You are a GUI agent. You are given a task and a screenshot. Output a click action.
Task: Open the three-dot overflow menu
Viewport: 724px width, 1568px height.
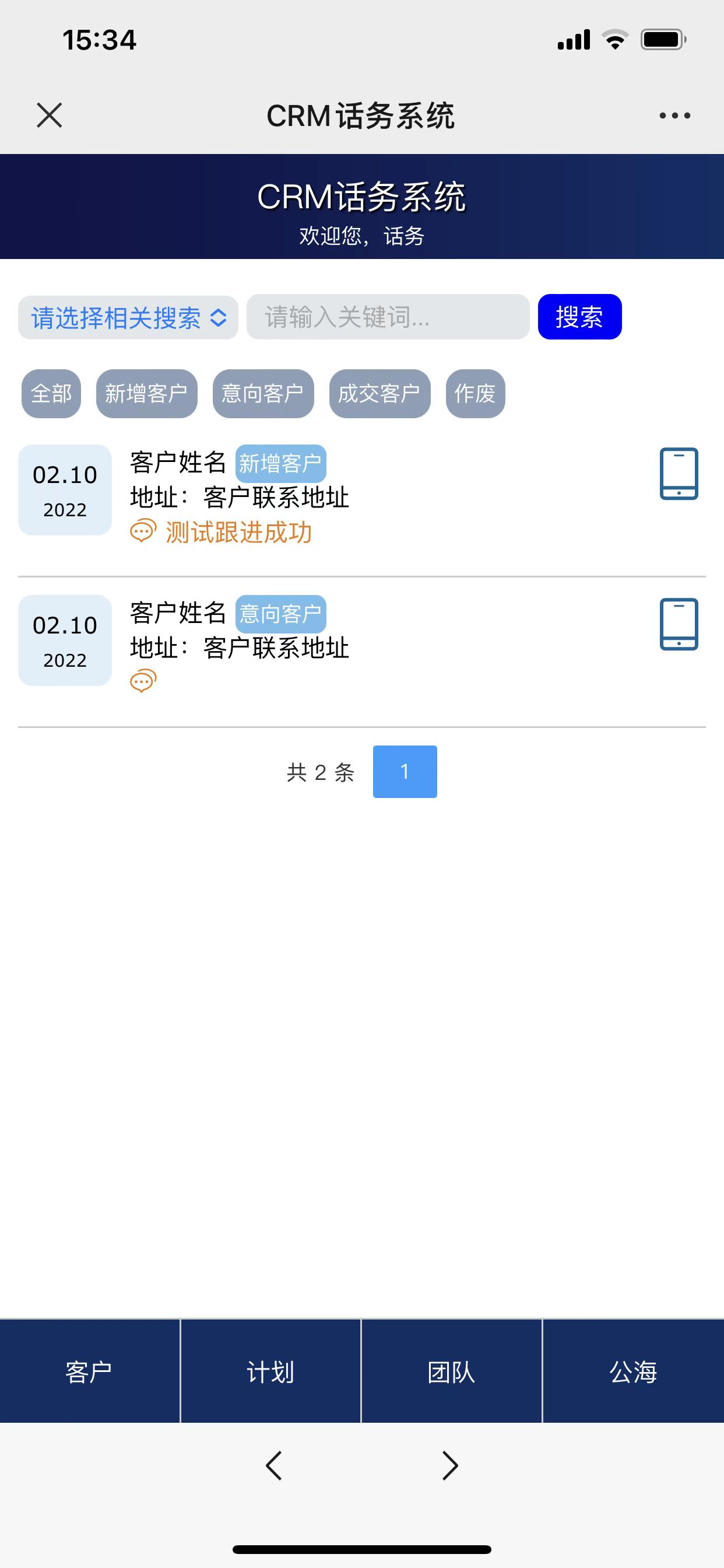pyautogui.click(x=674, y=115)
